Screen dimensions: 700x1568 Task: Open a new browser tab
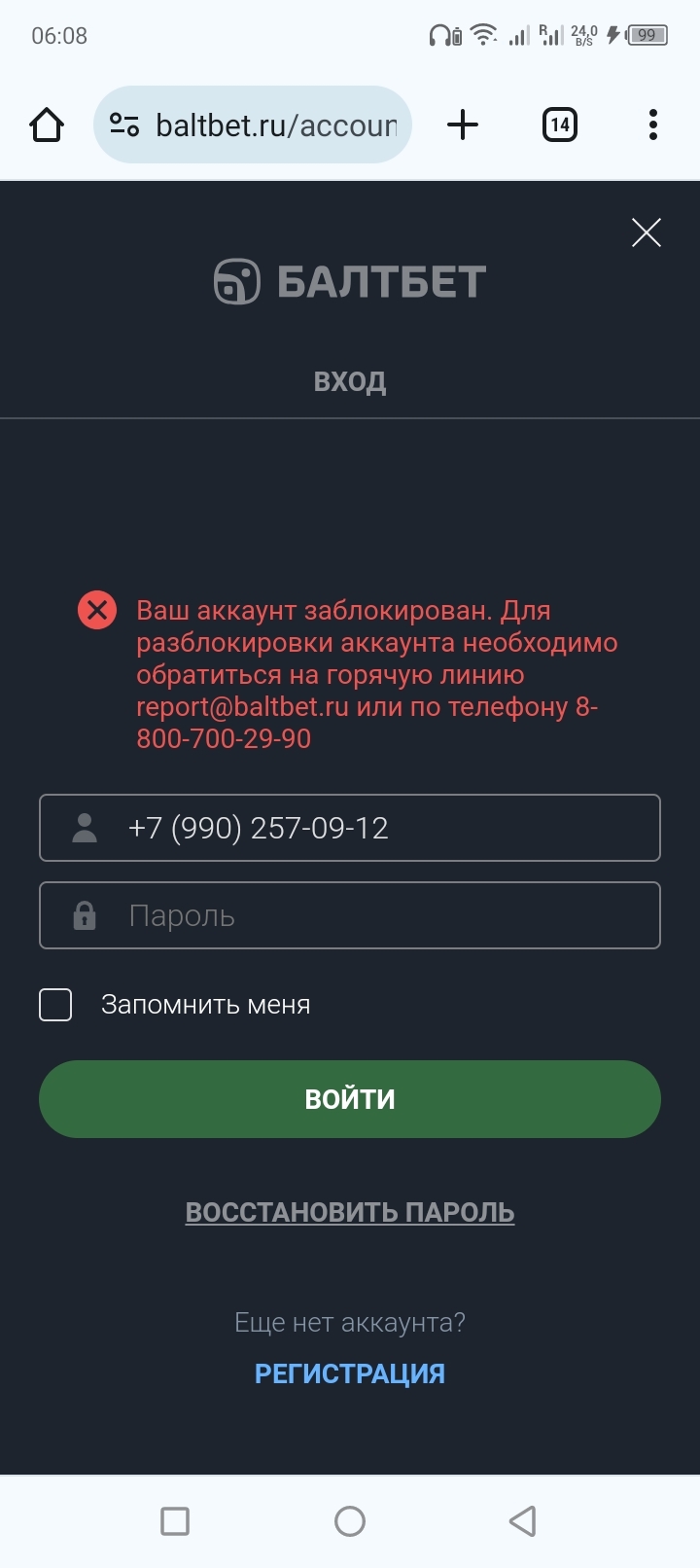(x=463, y=125)
